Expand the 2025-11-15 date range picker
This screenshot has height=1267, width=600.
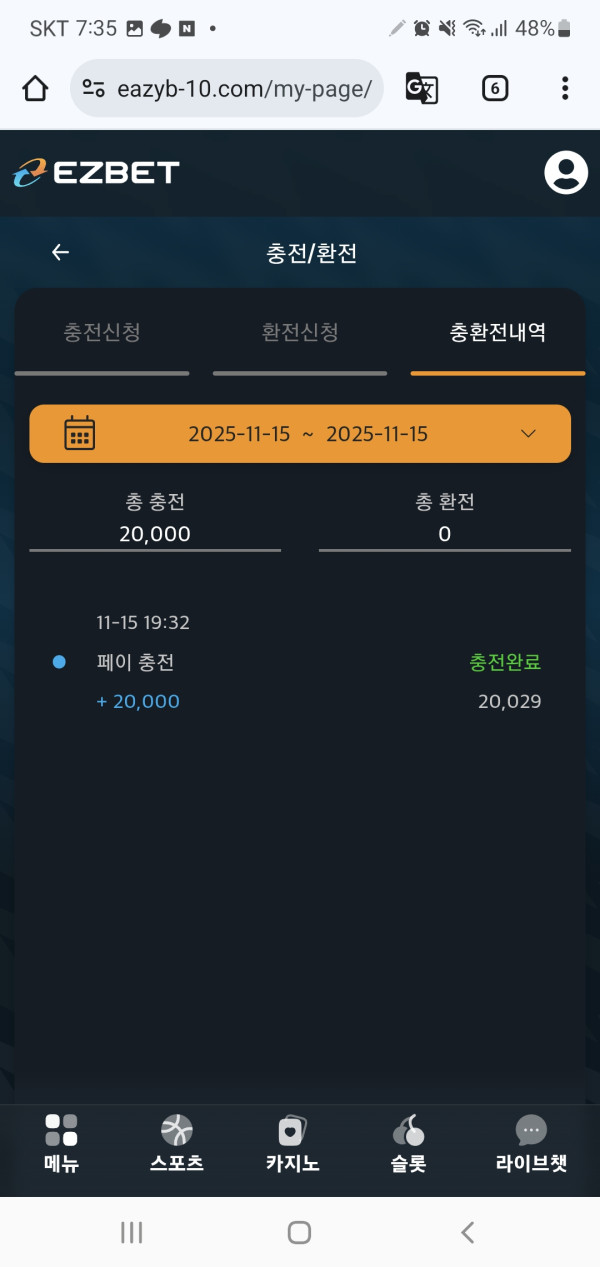coord(300,434)
